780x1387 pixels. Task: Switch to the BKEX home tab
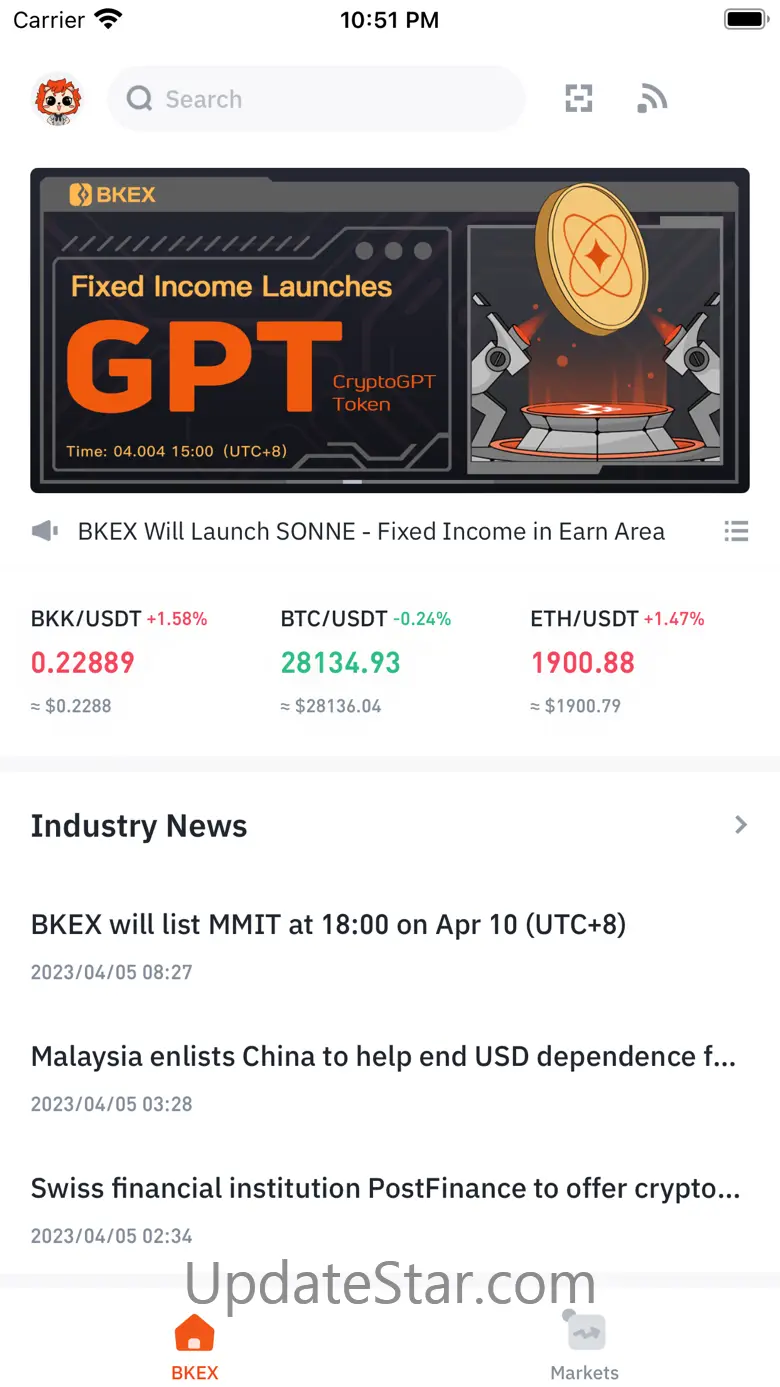click(195, 1347)
